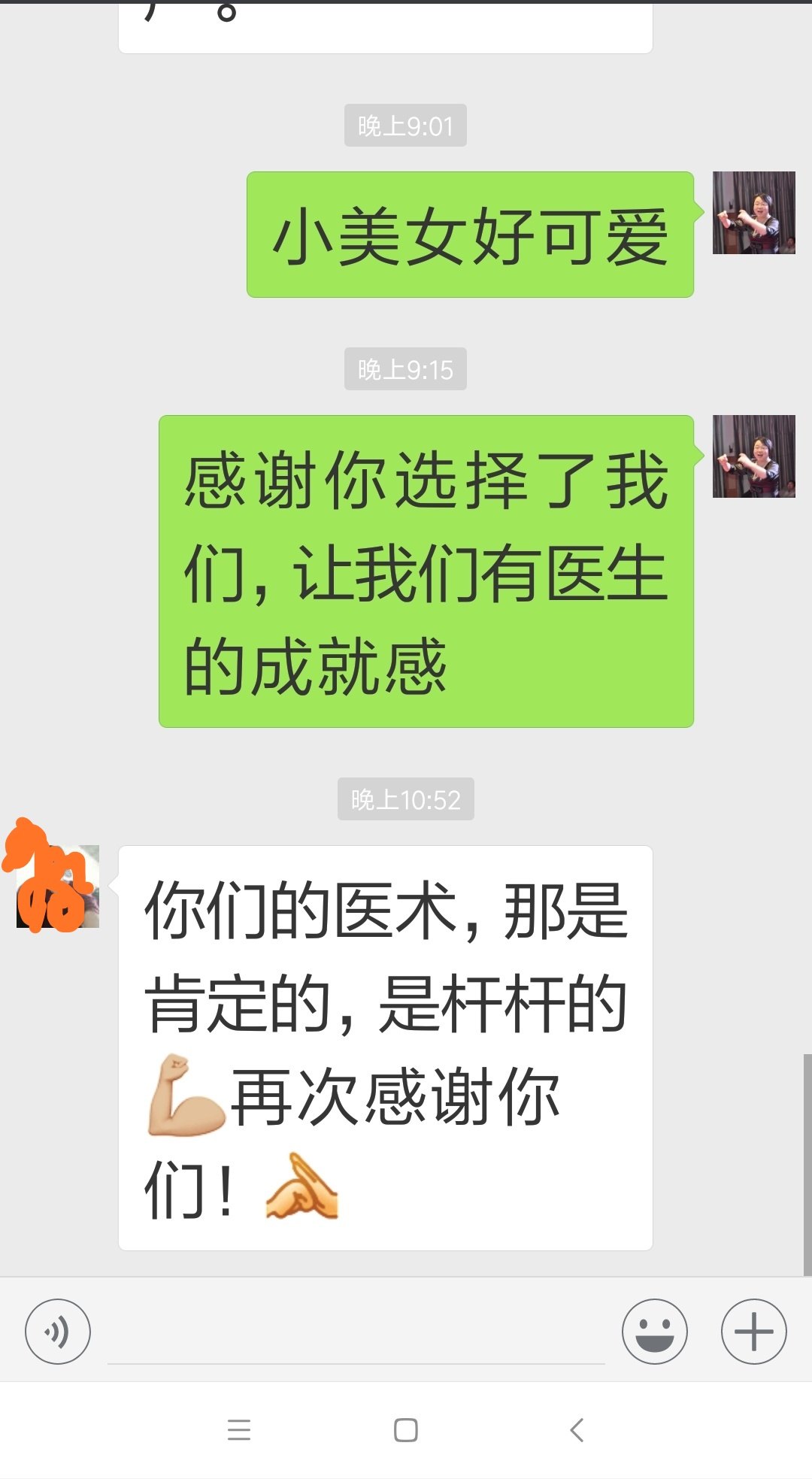812x1479 pixels.
Task: Go back with the system back button
Action: pyautogui.click(x=577, y=1430)
